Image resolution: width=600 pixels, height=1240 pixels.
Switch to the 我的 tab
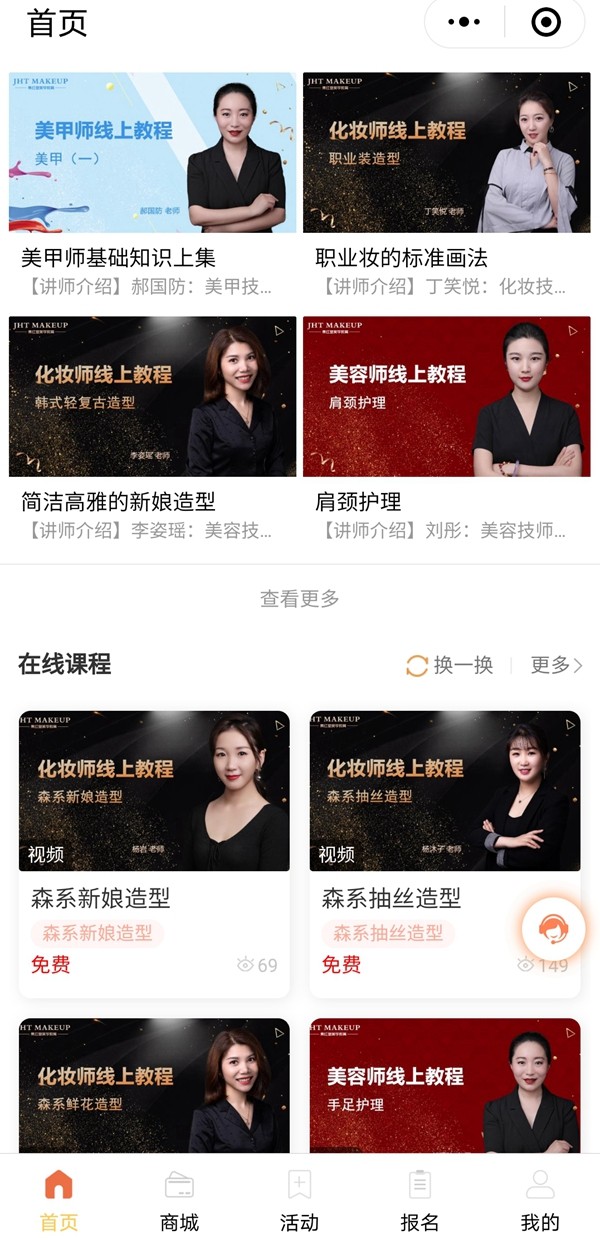[x=540, y=1201]
